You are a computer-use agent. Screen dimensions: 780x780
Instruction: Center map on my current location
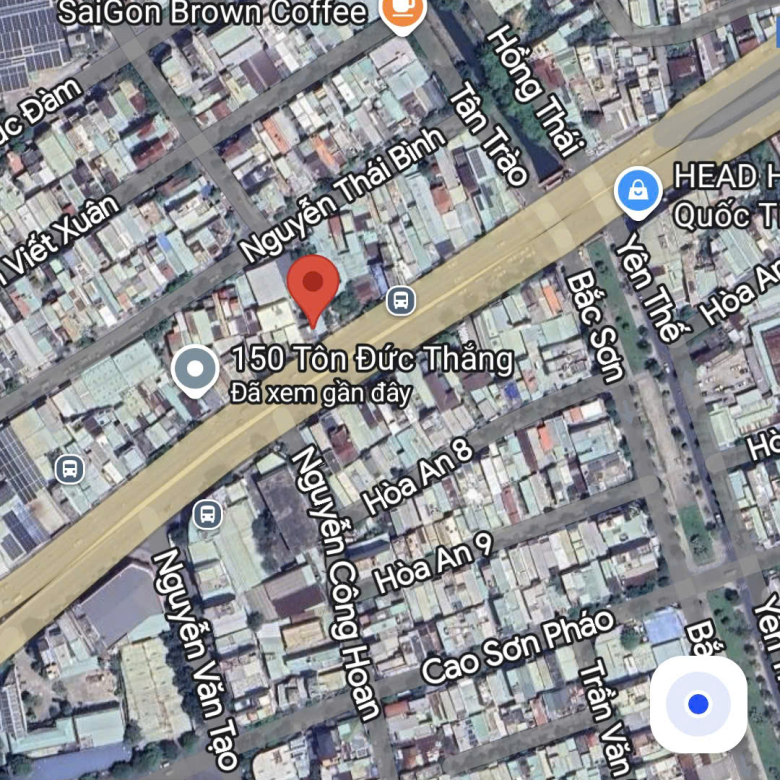coord(698,704)
